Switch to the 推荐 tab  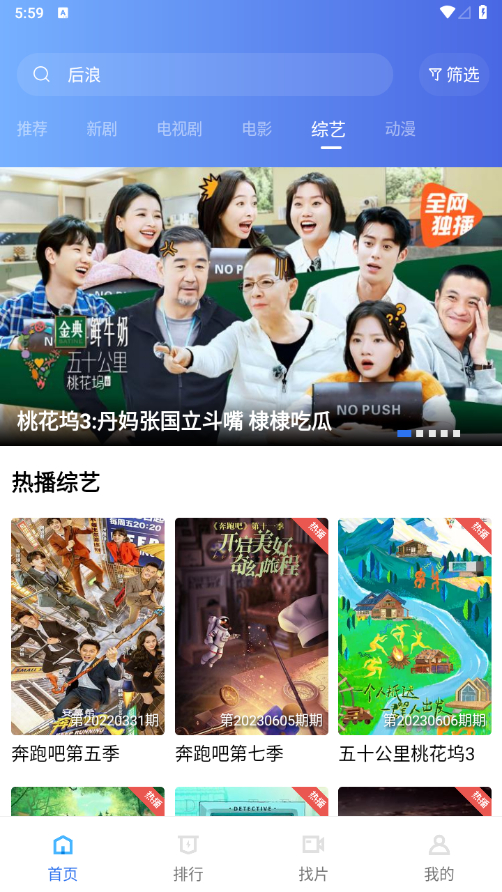coord(32,129)
